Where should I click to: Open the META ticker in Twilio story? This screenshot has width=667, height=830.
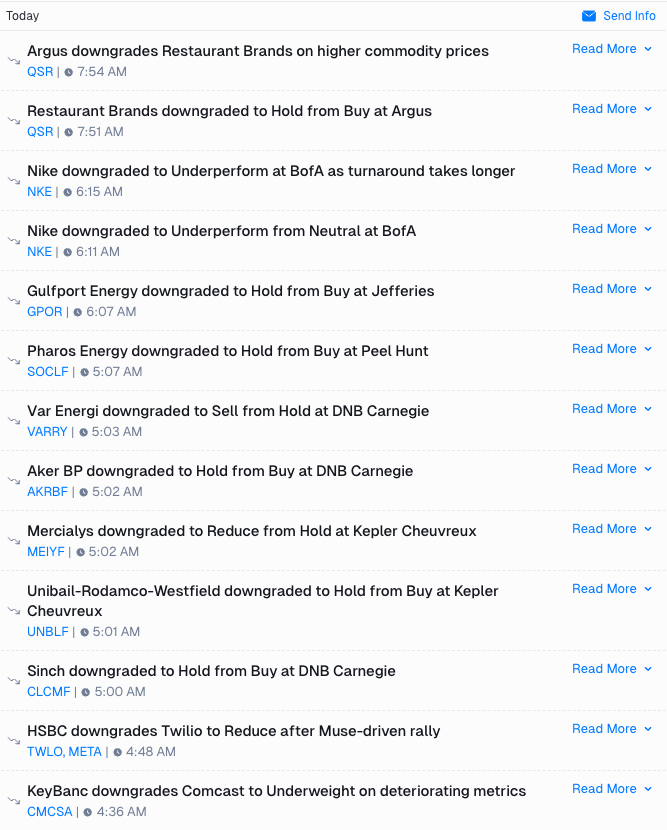click(85, 752)
